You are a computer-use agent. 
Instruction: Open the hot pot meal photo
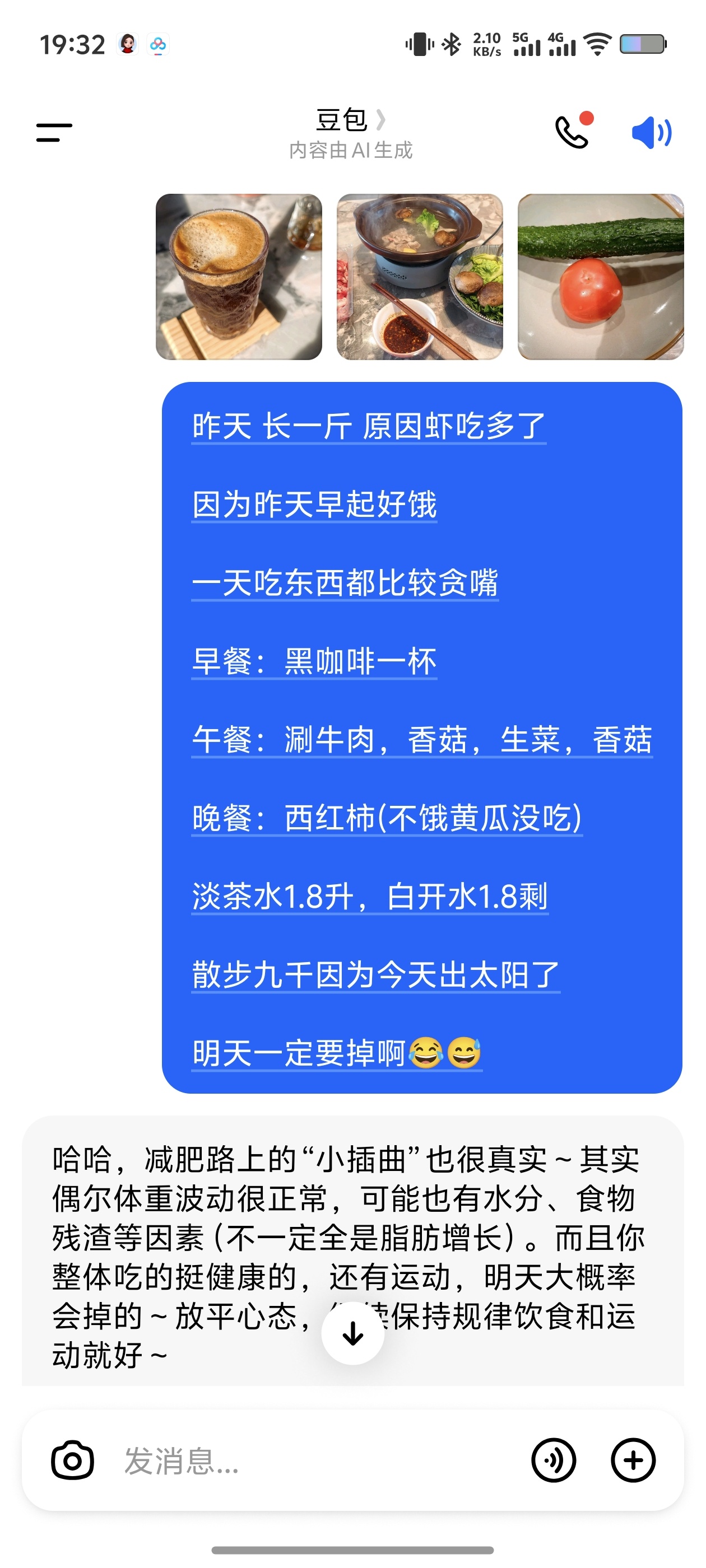[420, 277]
